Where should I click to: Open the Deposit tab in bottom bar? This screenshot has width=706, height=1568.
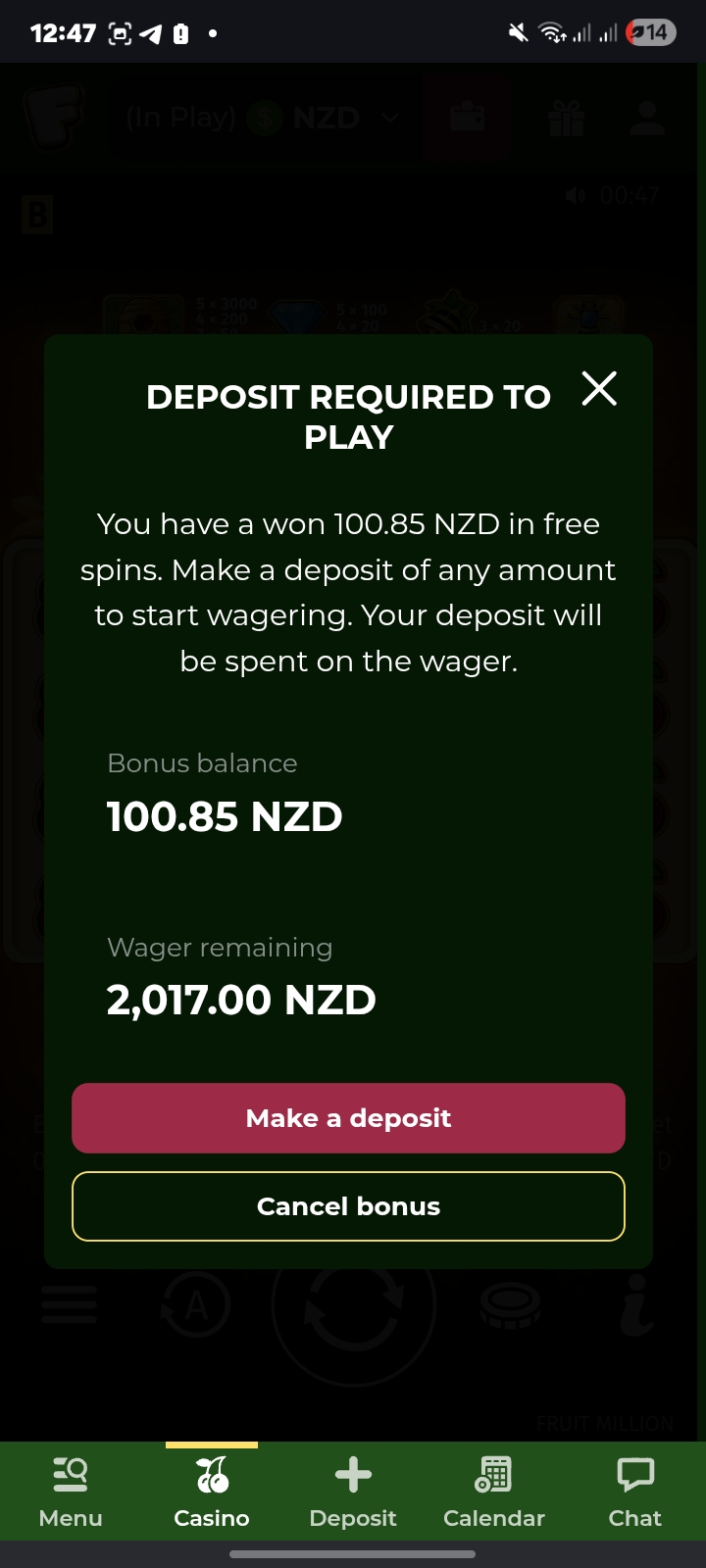(x=353, y=1492)
